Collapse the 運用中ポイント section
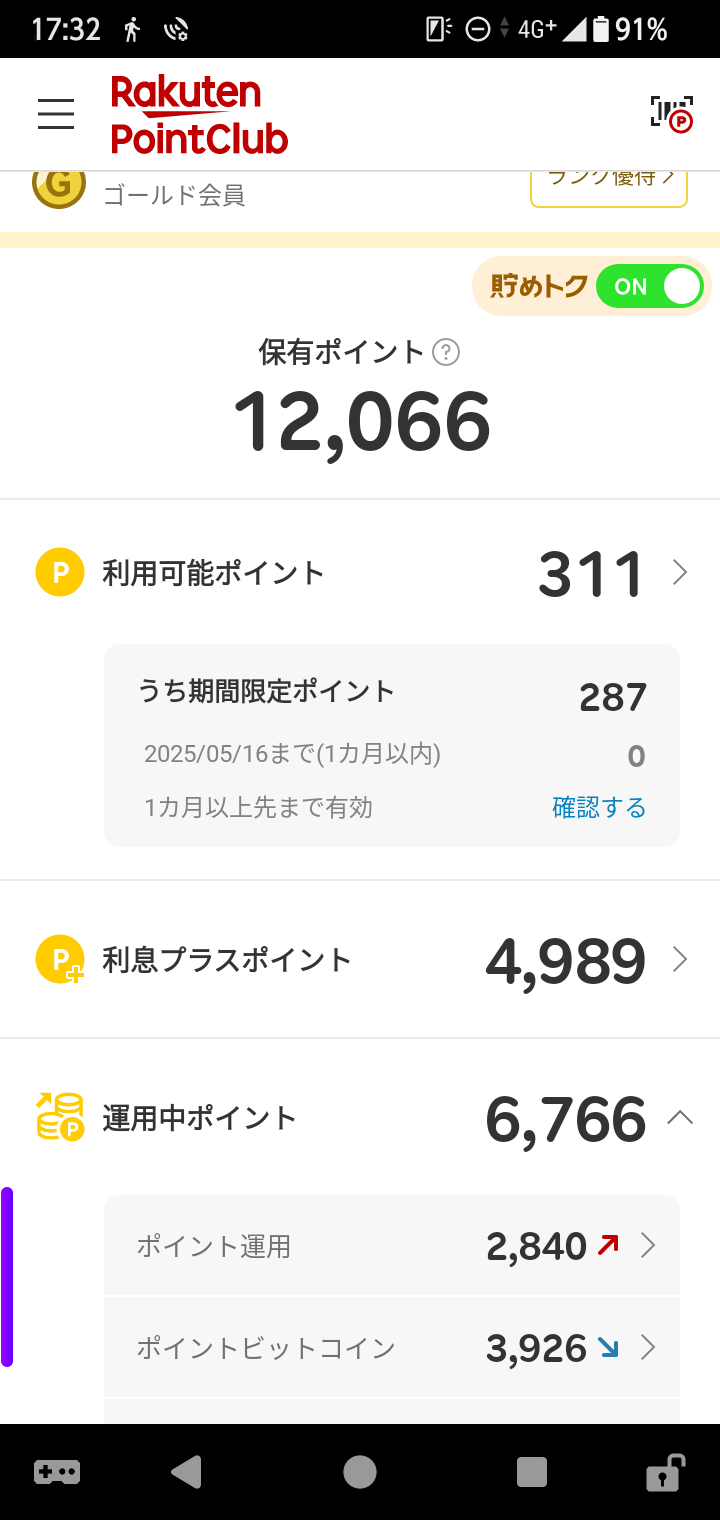The height and width of the screenshot is (1520, 720). [x=680, y=1118]
